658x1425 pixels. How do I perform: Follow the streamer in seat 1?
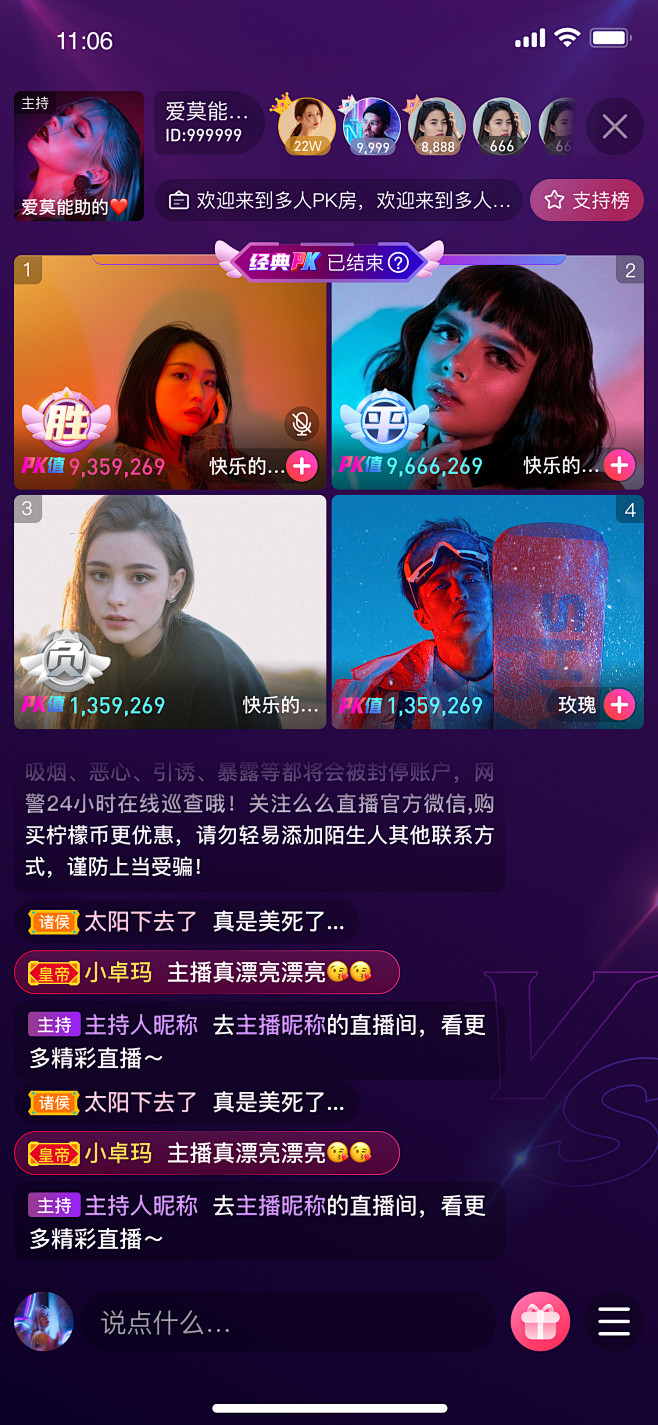(x=302, y=465)
